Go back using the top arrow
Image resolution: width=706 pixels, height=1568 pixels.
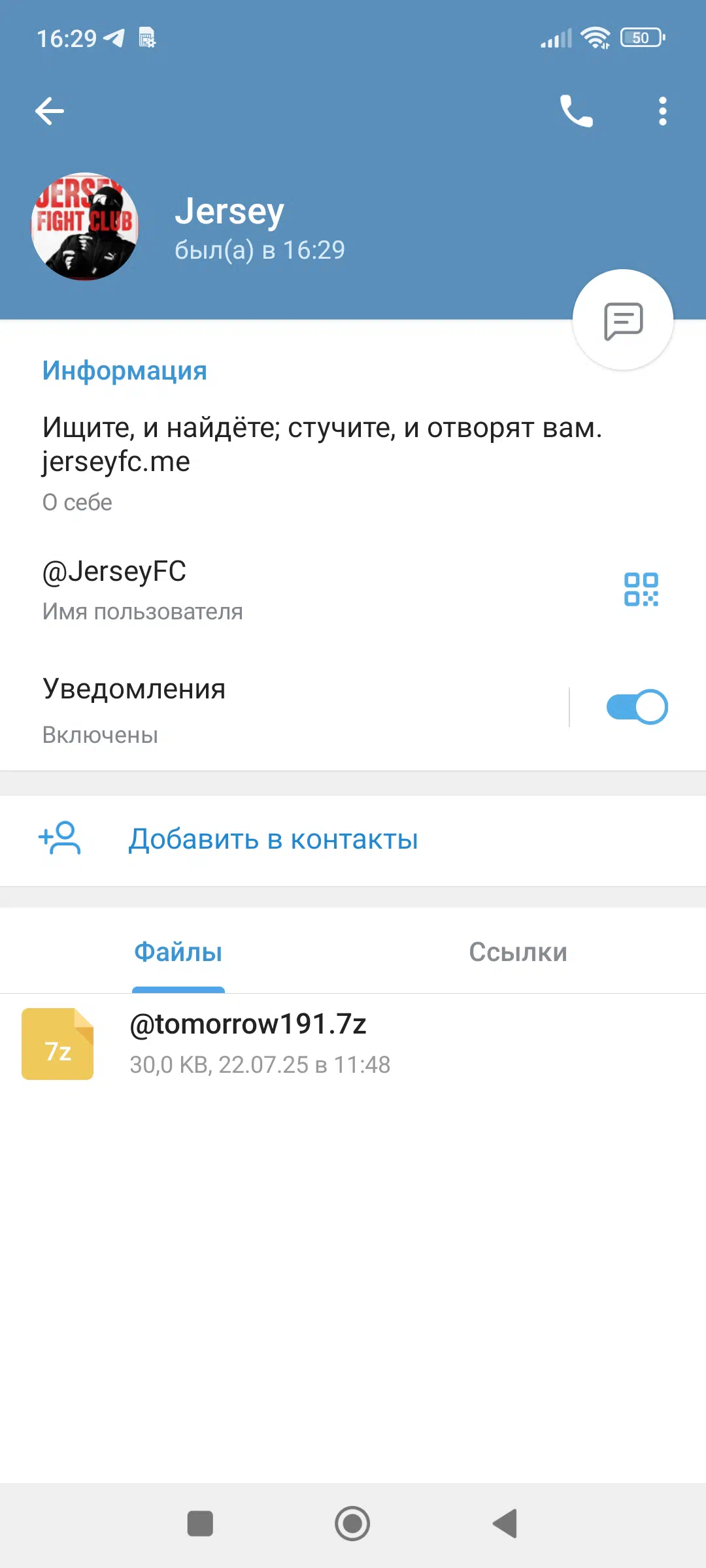(50, 111)
